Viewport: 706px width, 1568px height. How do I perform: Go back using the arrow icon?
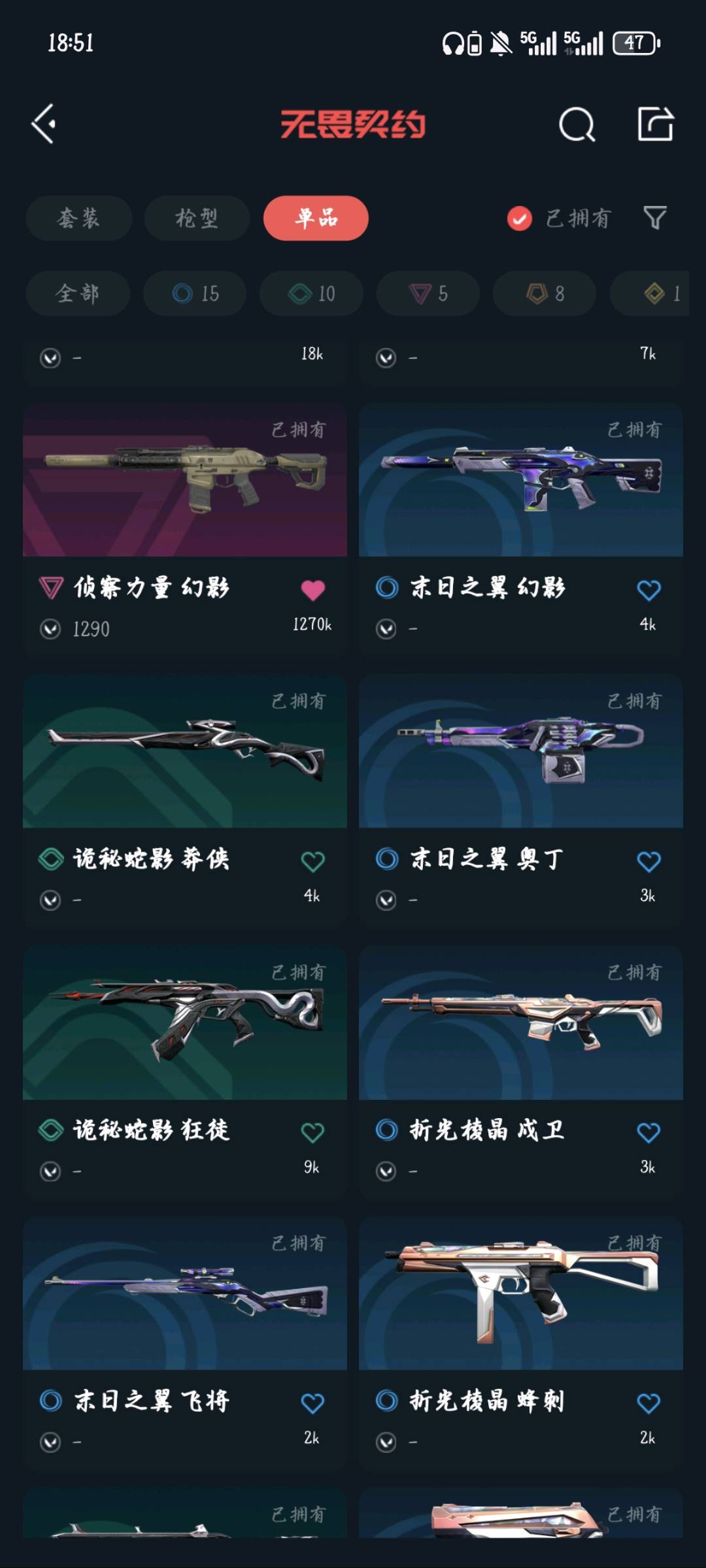tap(44, 124)
